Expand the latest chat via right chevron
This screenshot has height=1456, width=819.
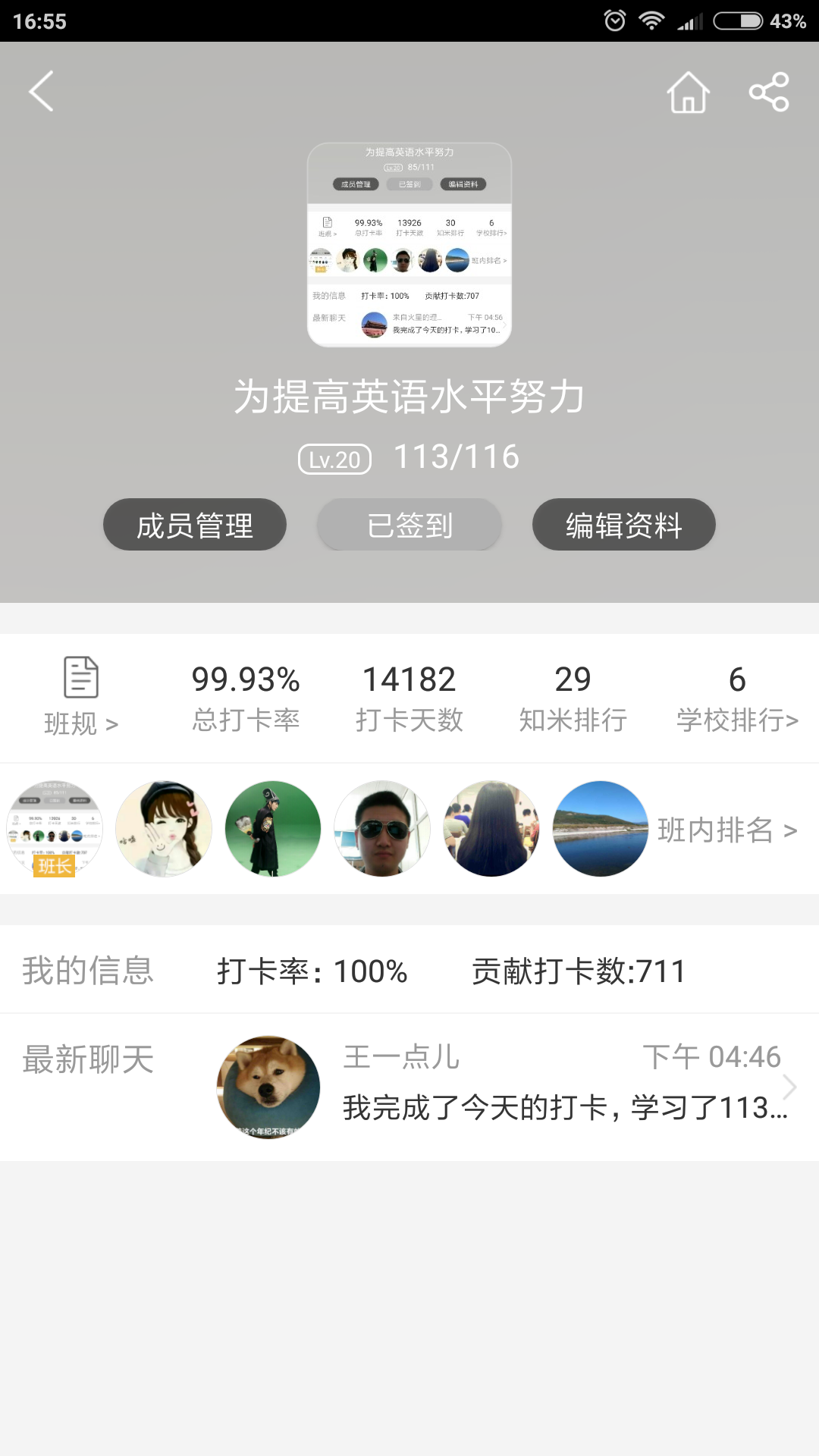pyautogui.click(x=790, y=1087)
